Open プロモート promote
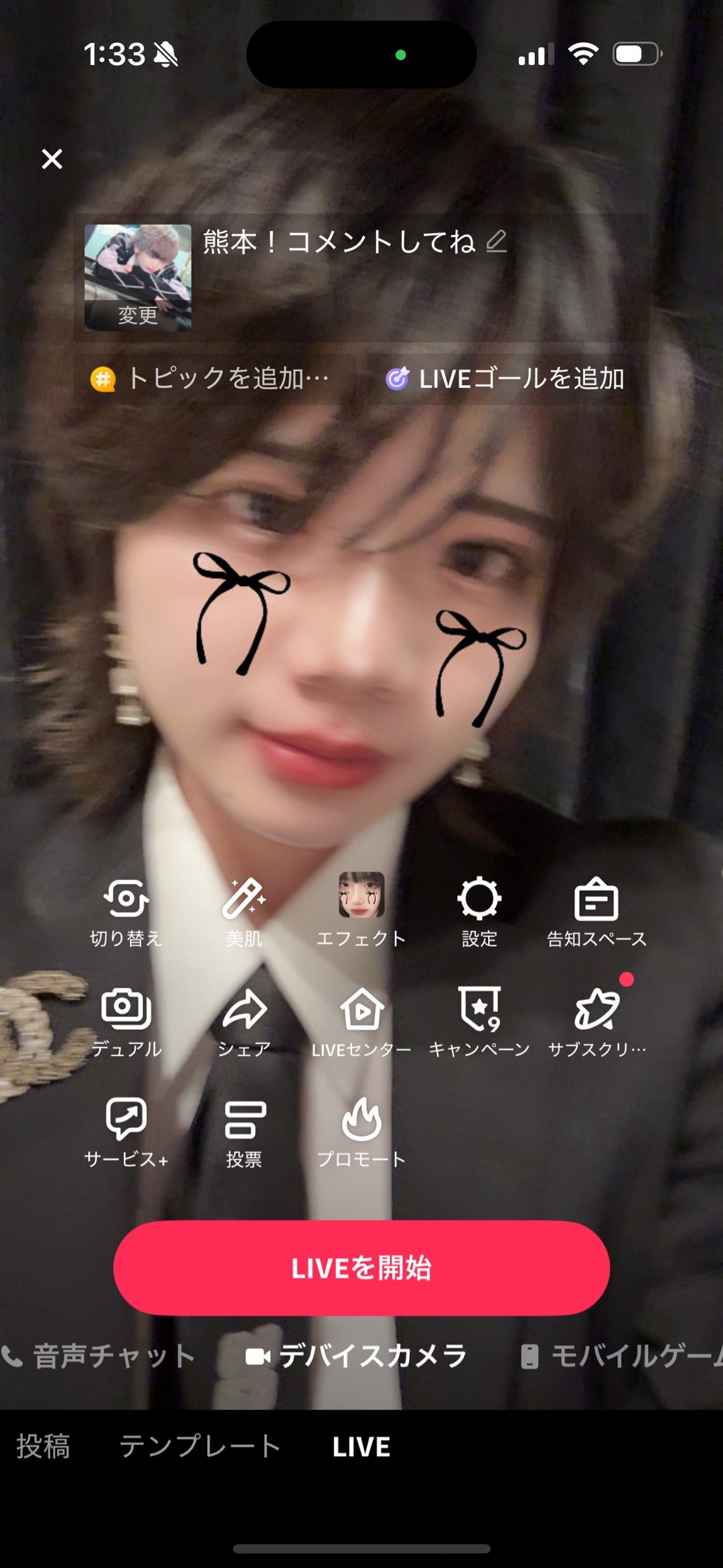Image resolution: width=723 pixels, height=1568 pixels. click(x=361, y=1131)
